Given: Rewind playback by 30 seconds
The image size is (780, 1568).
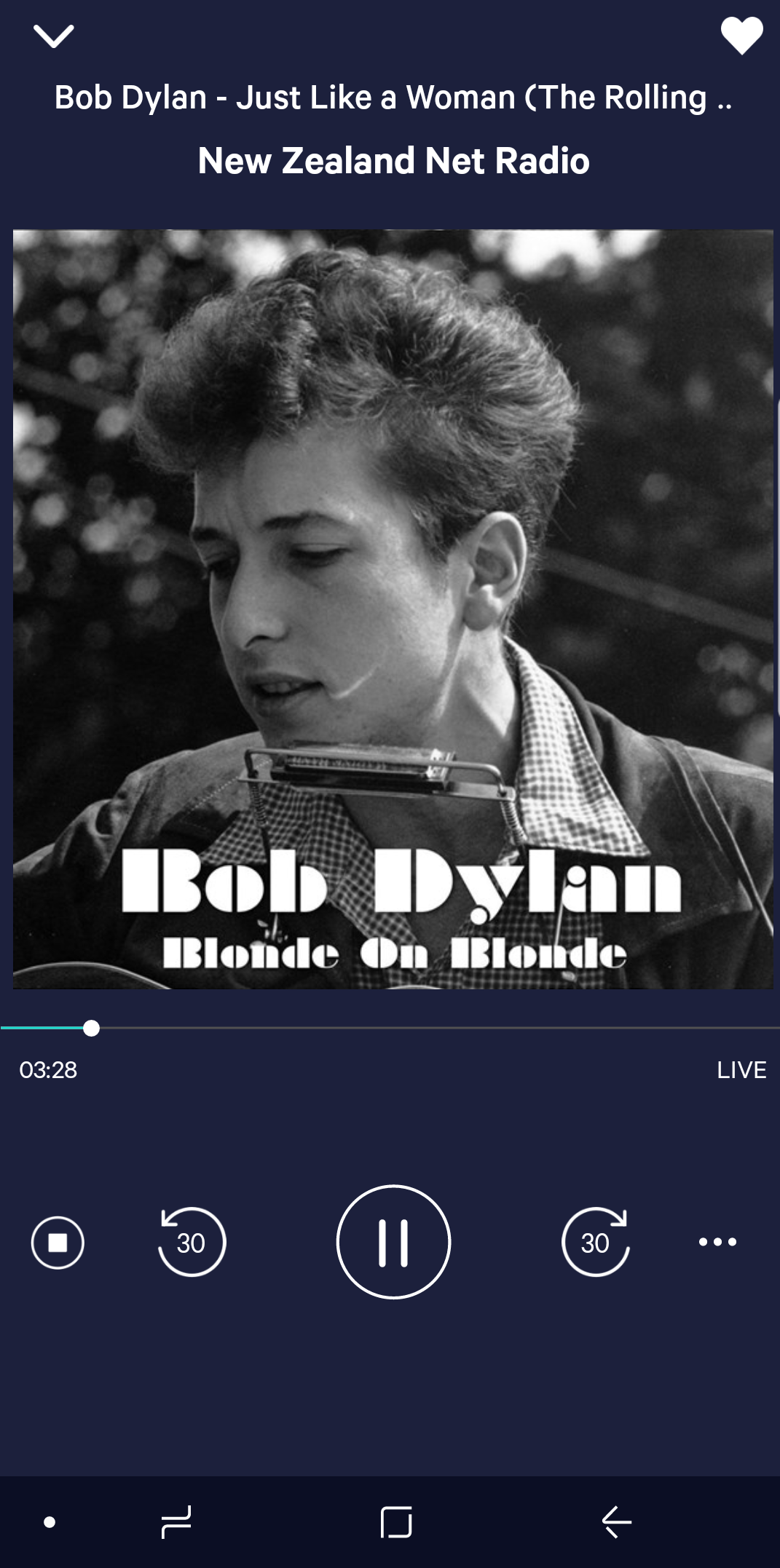Looking at the screenshot, I should click(x=192, y=1242).
